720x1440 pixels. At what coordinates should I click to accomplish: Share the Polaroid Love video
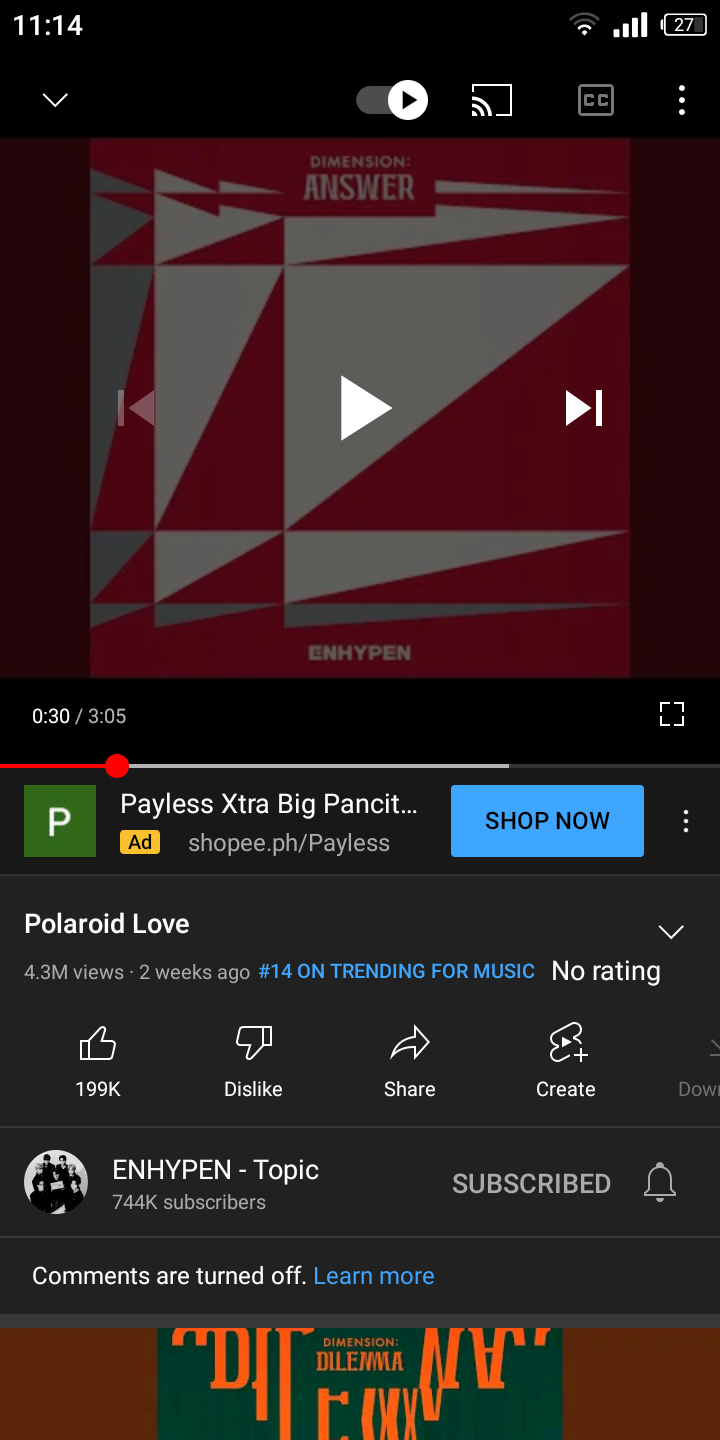click(409, 1060)
